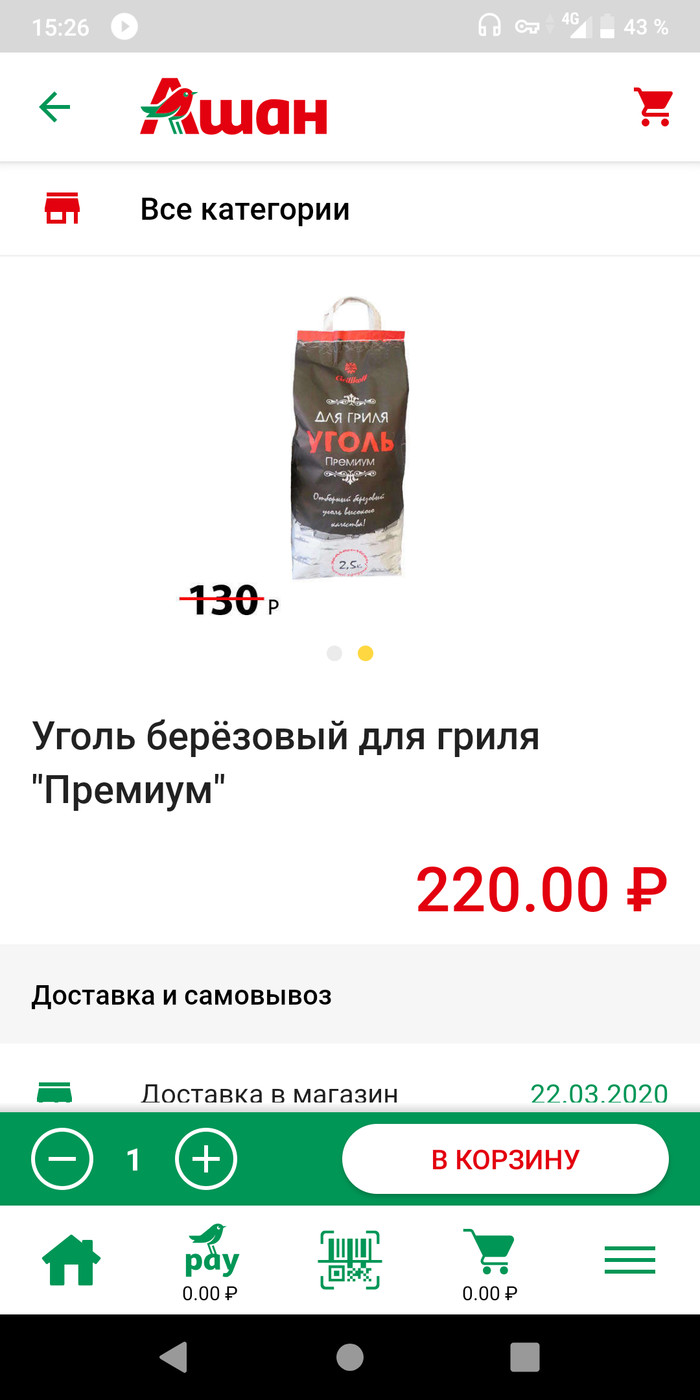
Task: Open the charcoal bag product photo
Action: pos(350,440)
